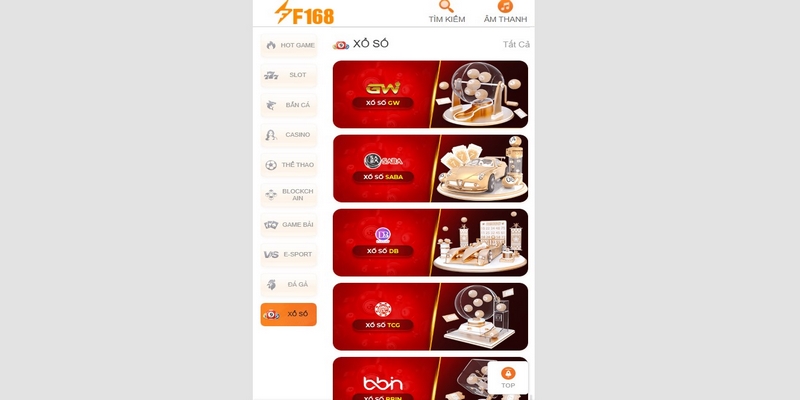Open the Xổ Số Saba banner

(430, 168)
